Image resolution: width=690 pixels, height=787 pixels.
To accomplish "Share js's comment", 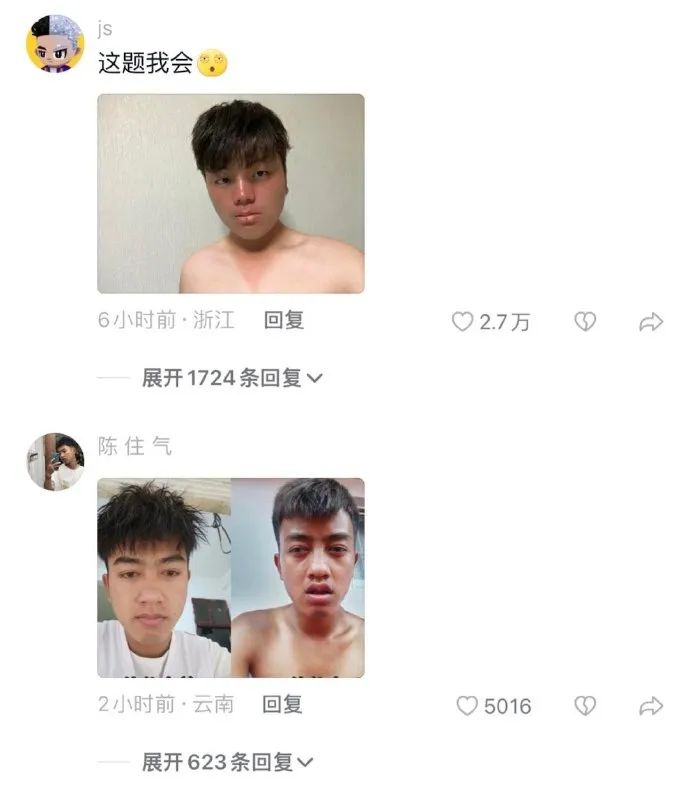I will pyautogui.click(x=651, y=322).
